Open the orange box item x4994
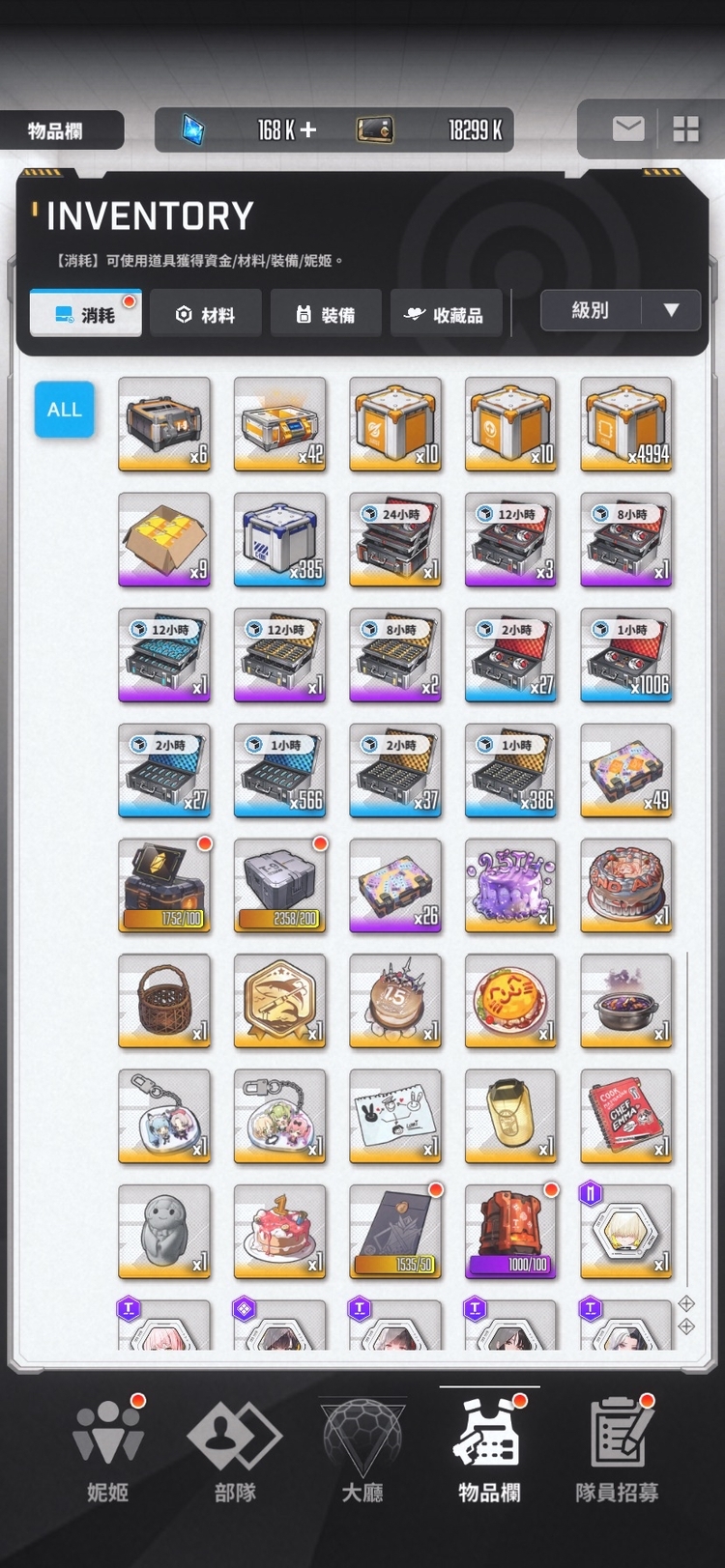The height and width of the screenshot is (1568, 725). point(625,423)
